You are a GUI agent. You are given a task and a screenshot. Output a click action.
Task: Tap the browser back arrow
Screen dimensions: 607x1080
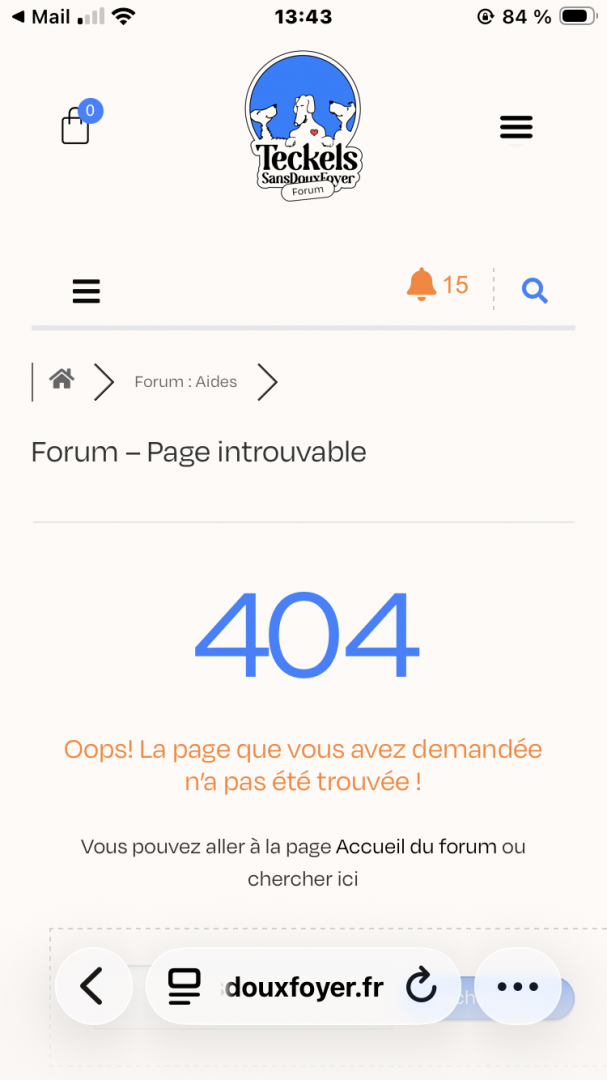coord(92,986)
